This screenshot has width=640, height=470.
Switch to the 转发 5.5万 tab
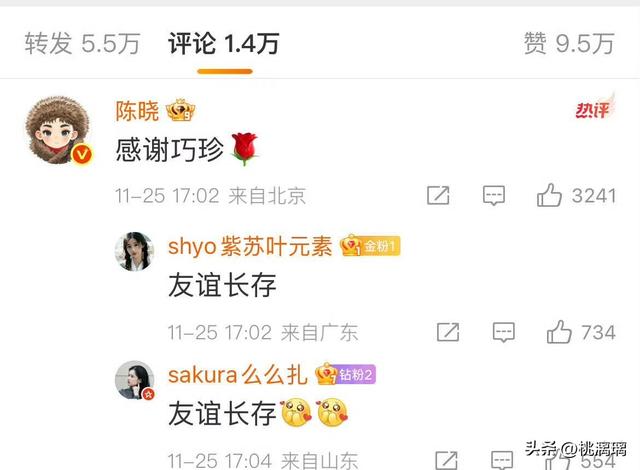click(82, 43)
